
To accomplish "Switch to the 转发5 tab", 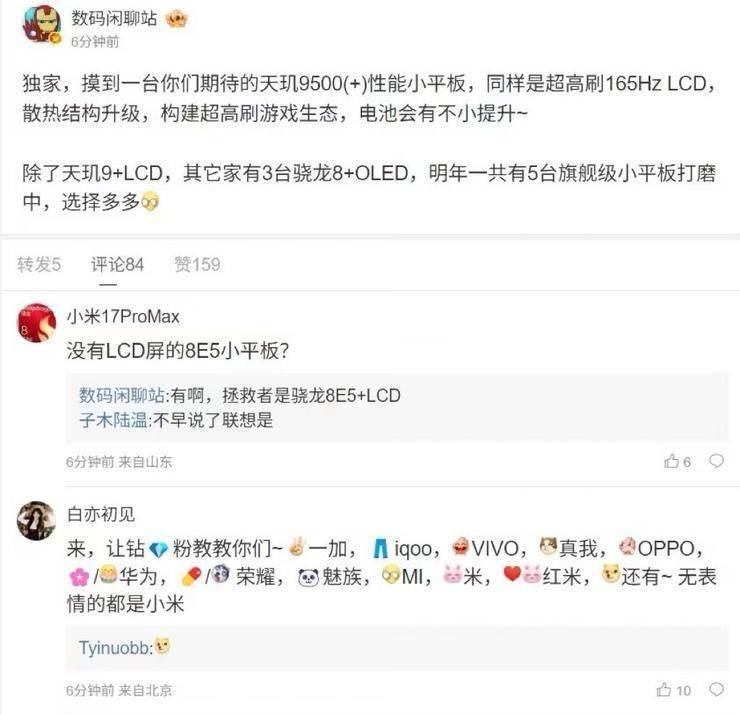I will click(40, 265).
